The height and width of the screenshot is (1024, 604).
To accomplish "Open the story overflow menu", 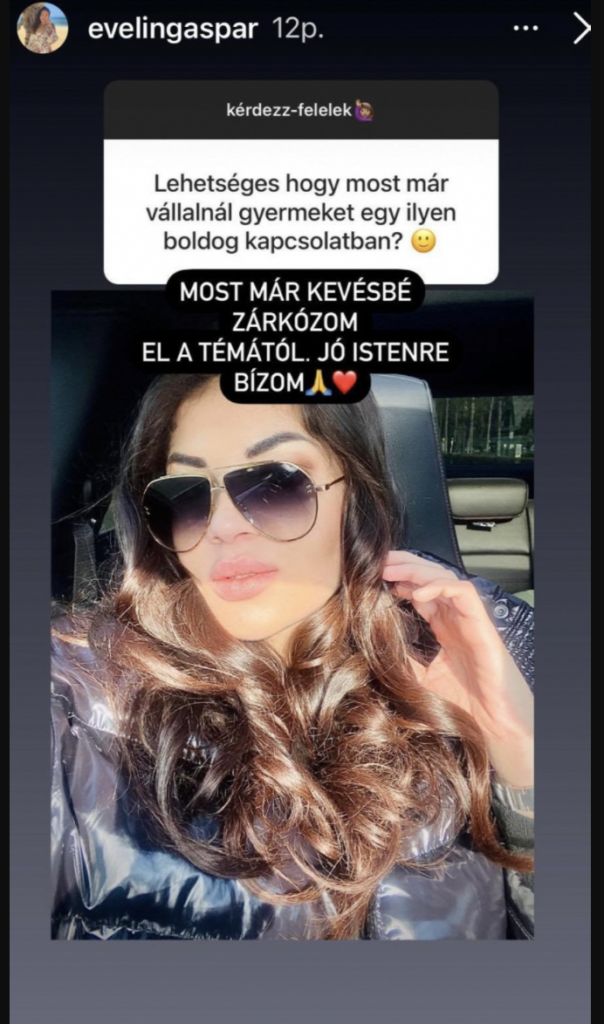I will [x=525, y=29].
